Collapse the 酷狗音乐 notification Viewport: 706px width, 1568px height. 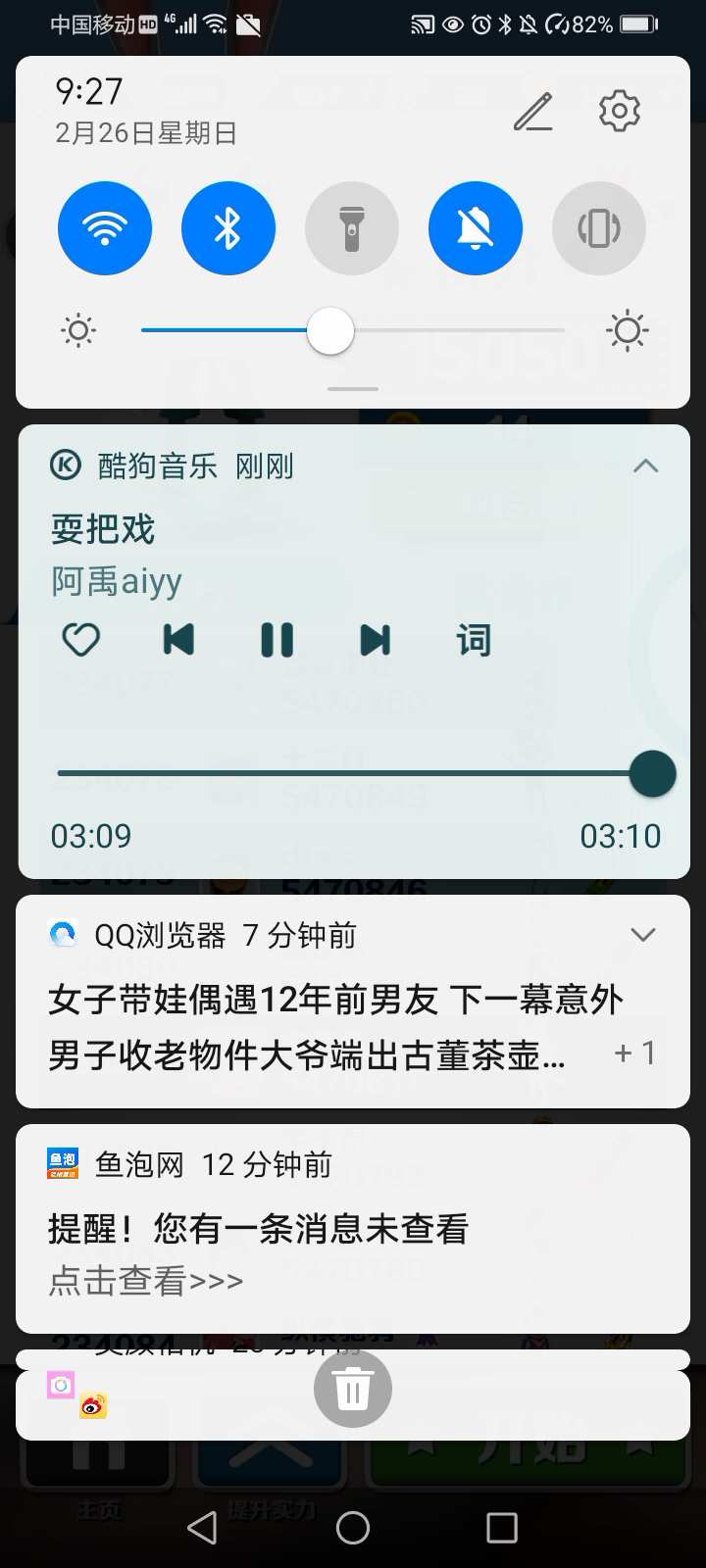645,466
